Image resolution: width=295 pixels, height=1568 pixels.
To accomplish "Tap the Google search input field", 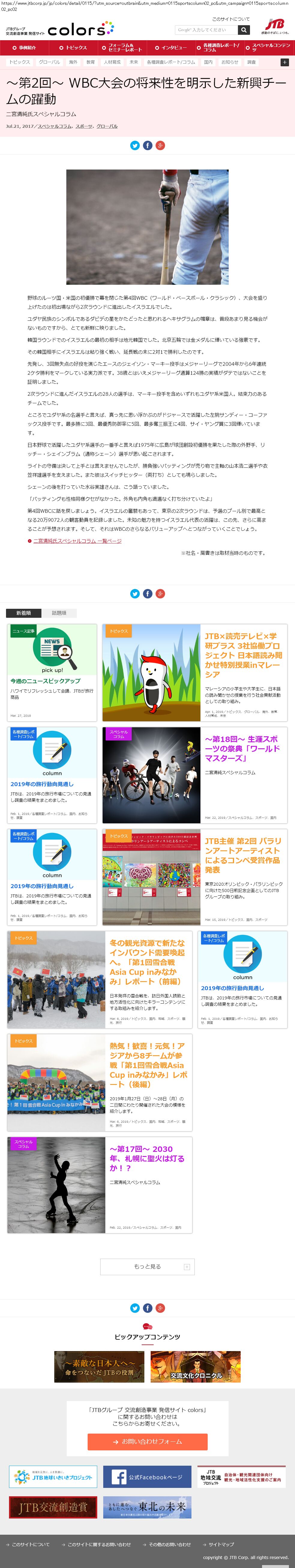I will [206, 29].
